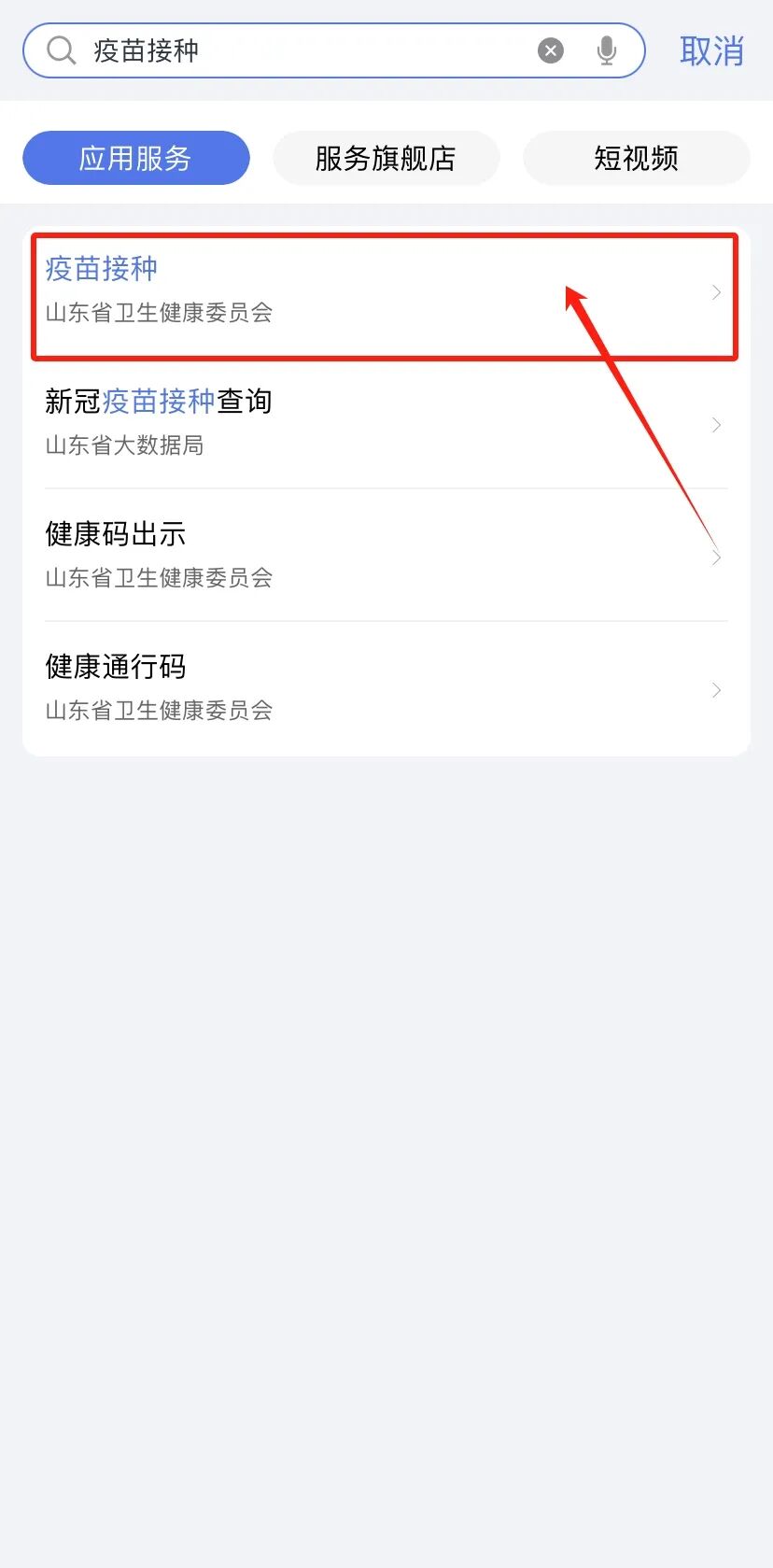Switch to the 服务旗舰店 tab

[x=386, y=158]
